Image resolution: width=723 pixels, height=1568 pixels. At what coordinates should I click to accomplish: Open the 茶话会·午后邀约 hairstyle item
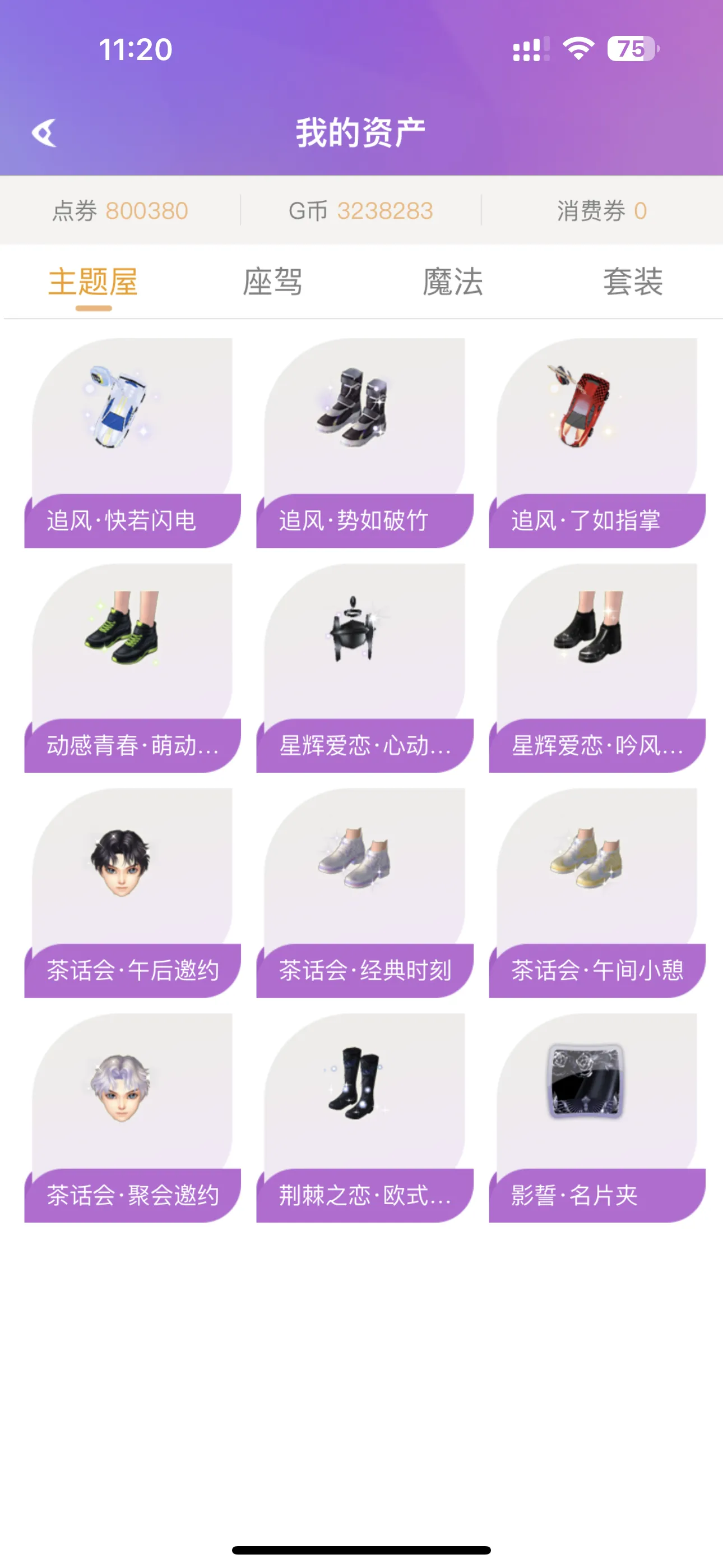point(132,892)
